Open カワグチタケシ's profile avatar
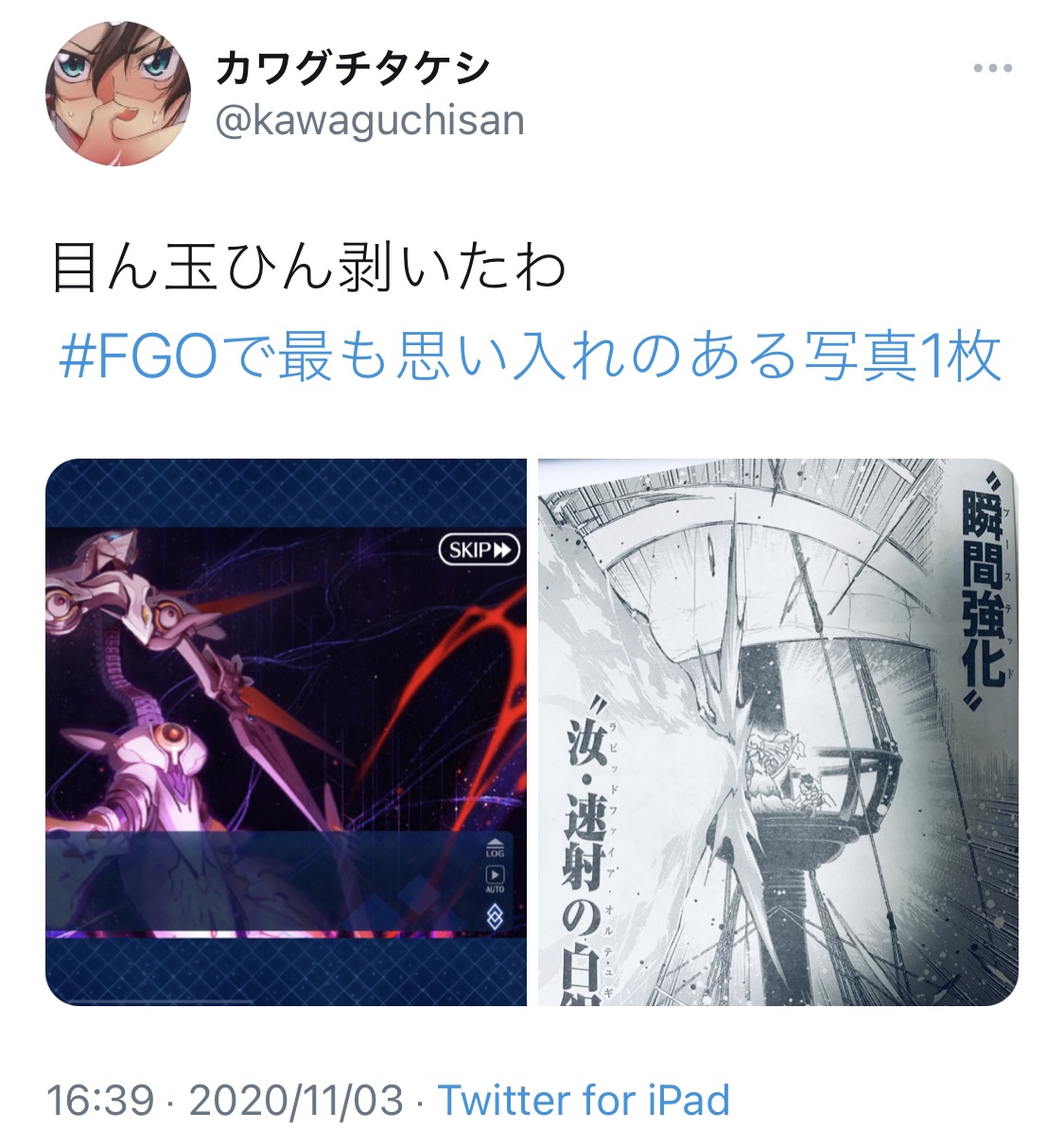Screen dimensions: 1064x1130 click(117, 94)
